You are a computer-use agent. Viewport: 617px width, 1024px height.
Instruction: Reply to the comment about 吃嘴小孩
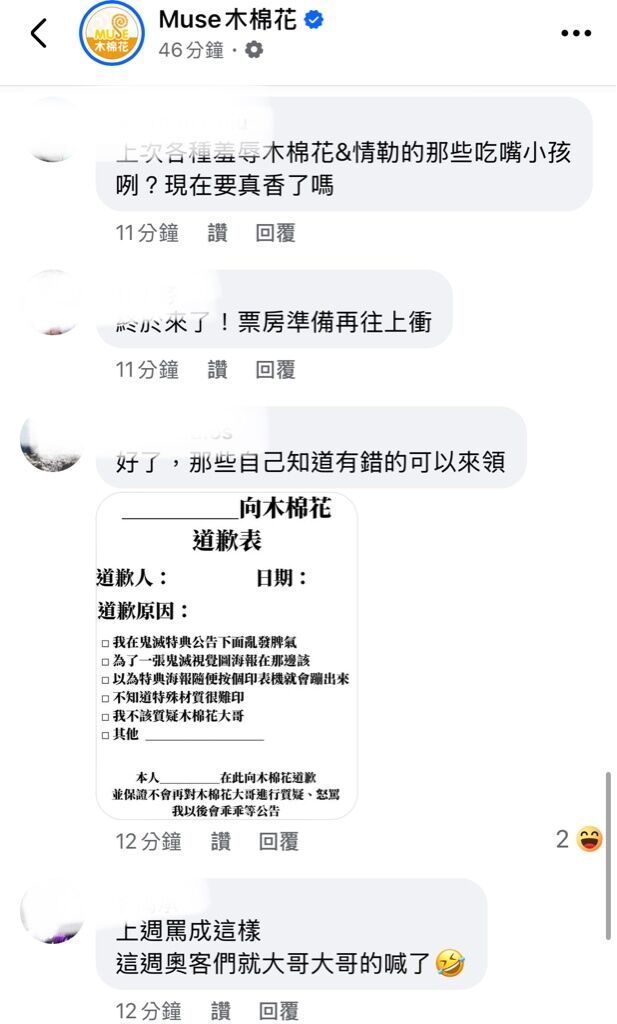275,233
